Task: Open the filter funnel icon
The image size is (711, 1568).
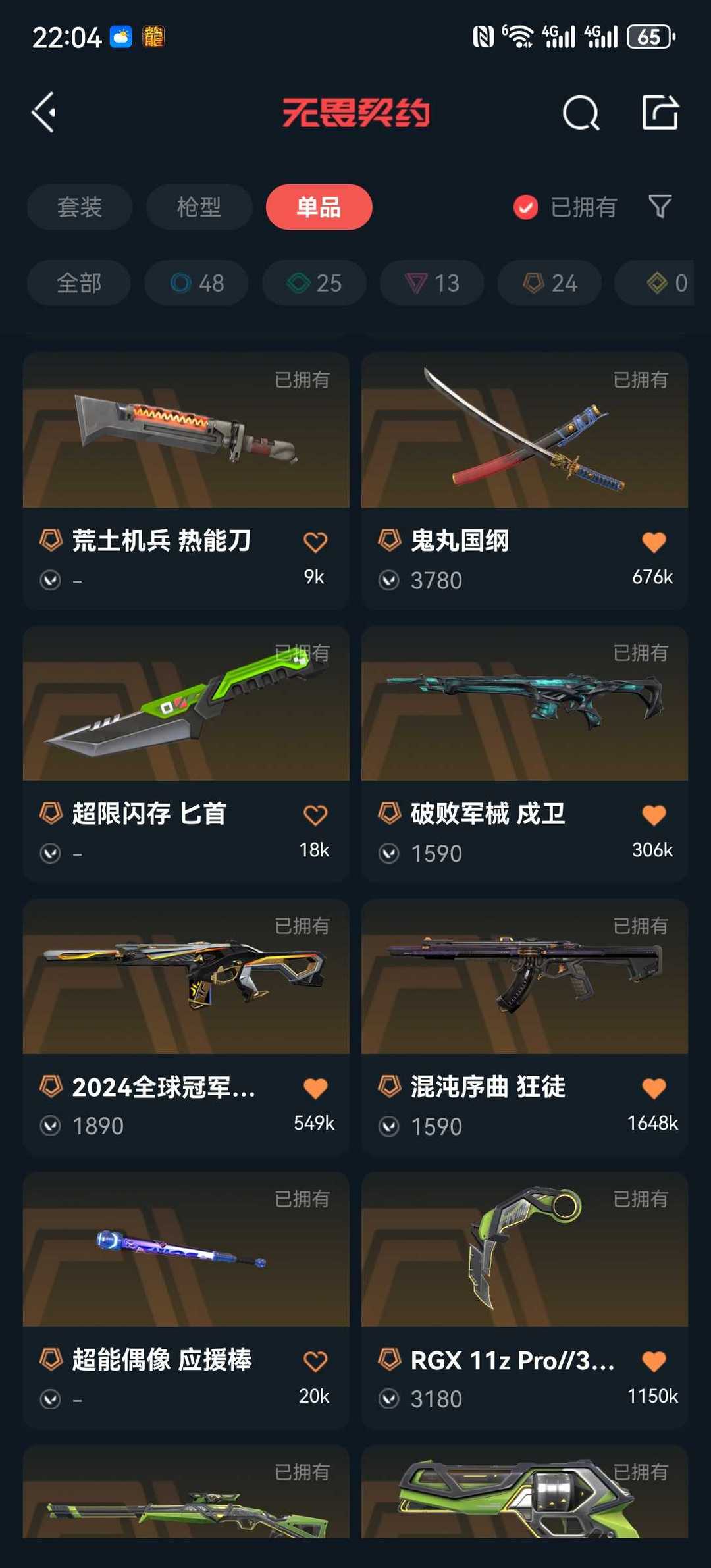Action: click(660, 207)
